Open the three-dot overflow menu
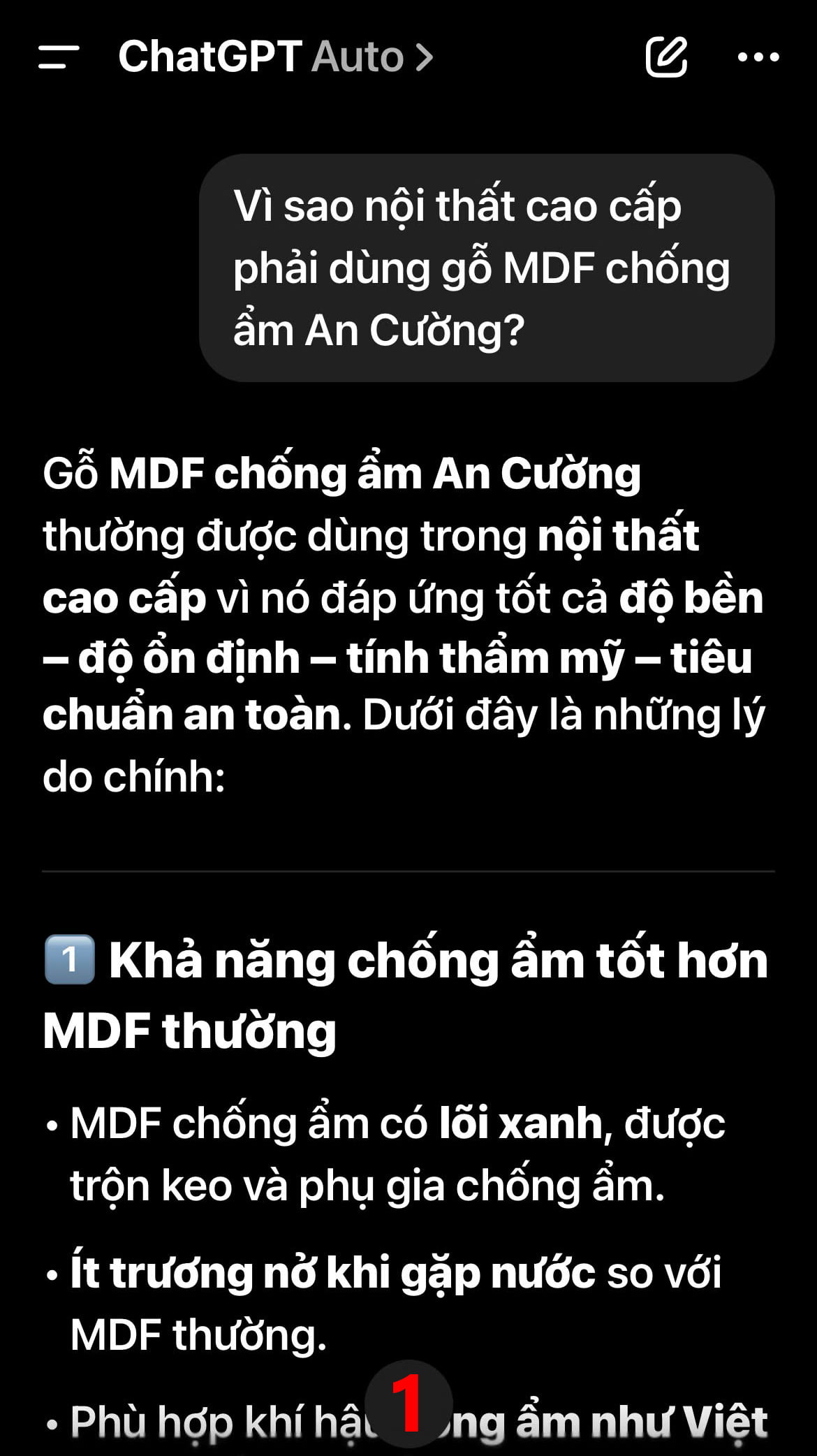Viewport: 817px width, 1456px height. [x=758, y=57]
